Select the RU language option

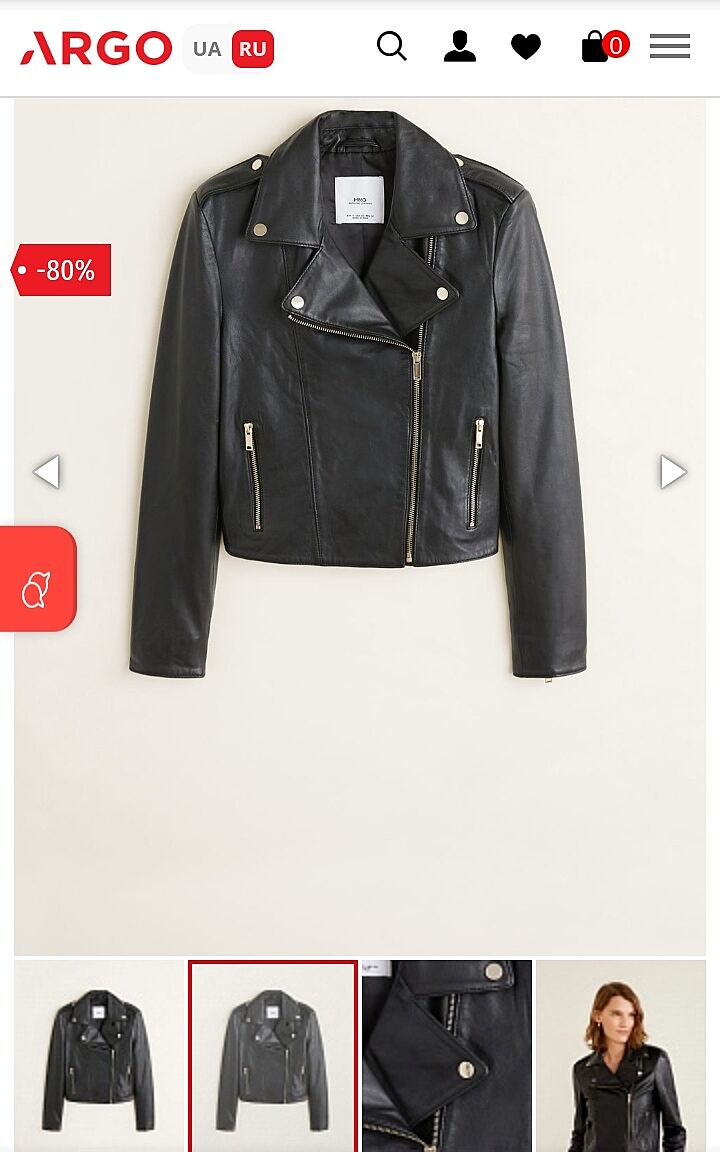(x=253, y=49)
